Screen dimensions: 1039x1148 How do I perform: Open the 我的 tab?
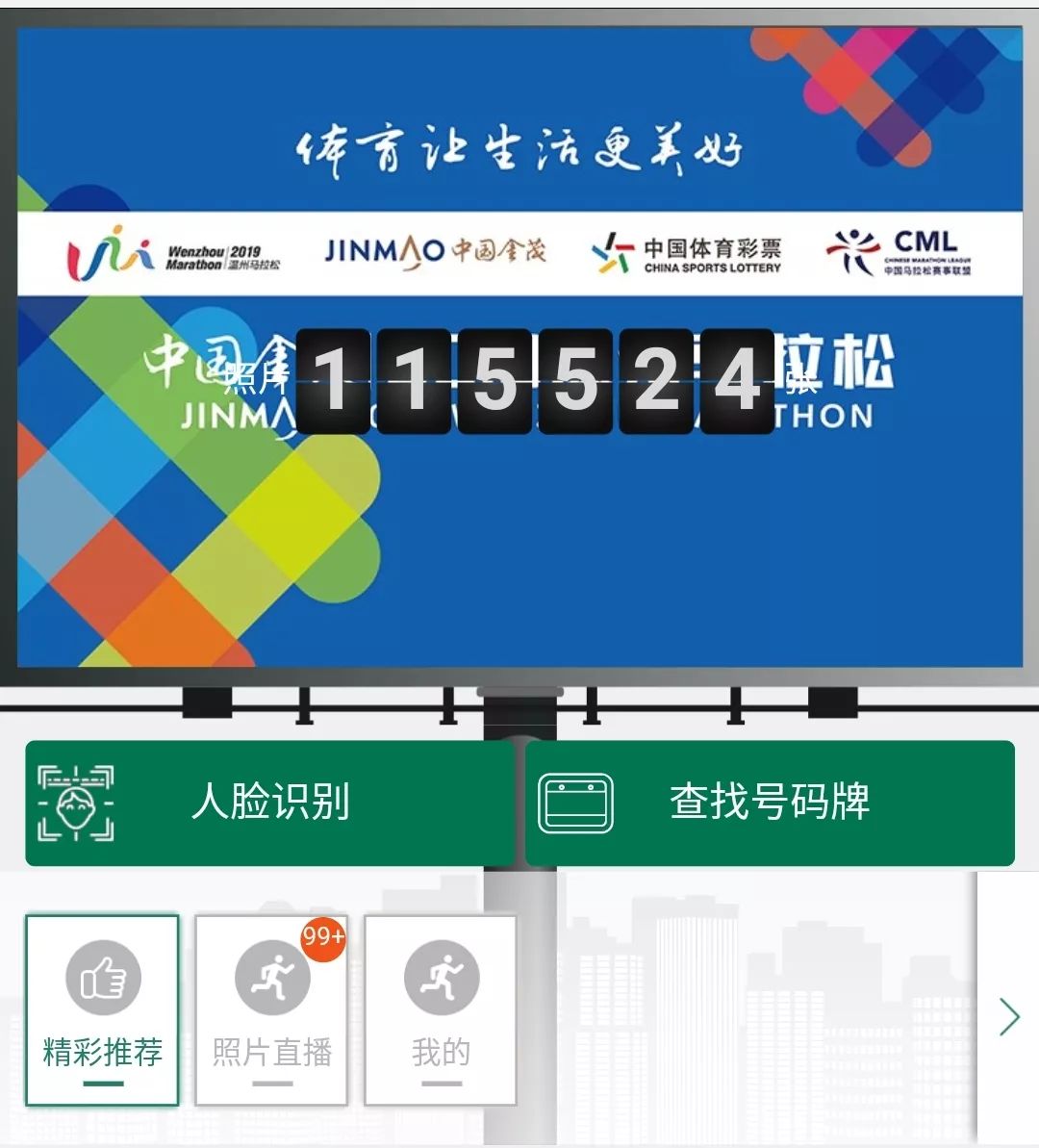click(x=441, y=1009)
